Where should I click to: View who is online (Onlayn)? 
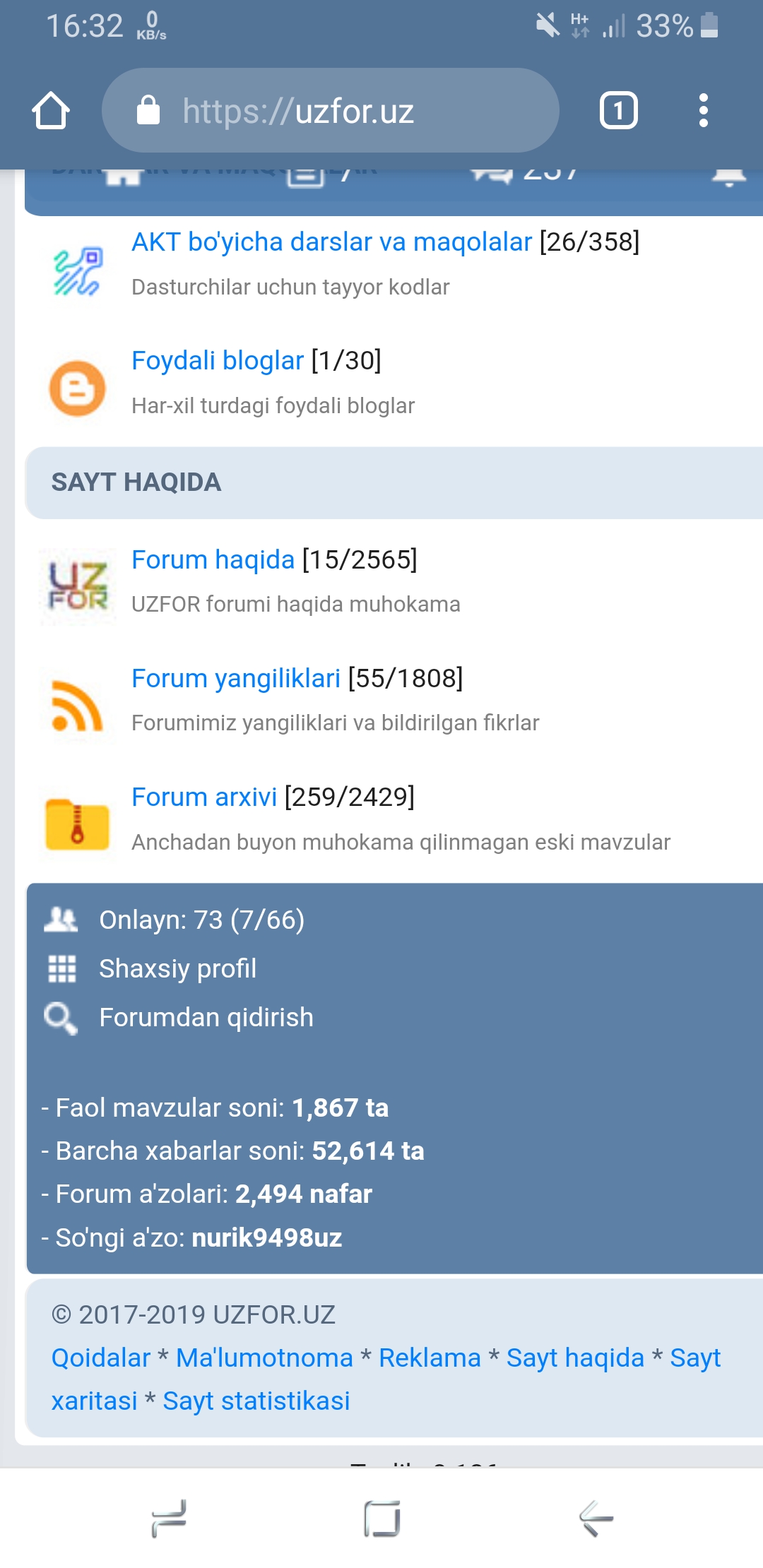pos(201,920)
